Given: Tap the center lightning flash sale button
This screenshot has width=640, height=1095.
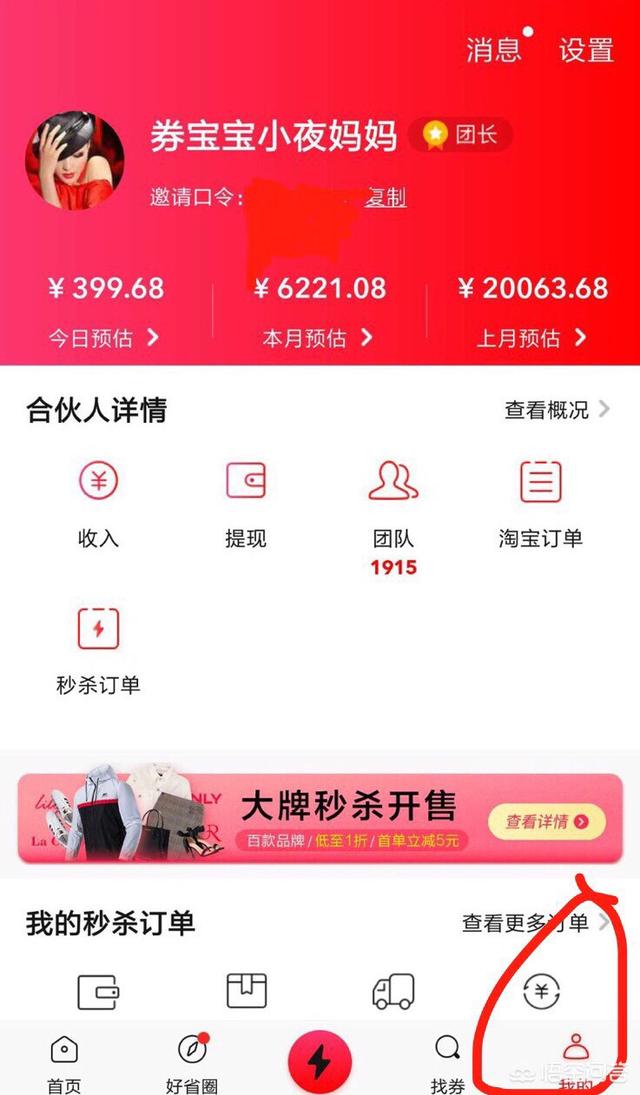Looking at the screenshot, I should coord(319,1062).
